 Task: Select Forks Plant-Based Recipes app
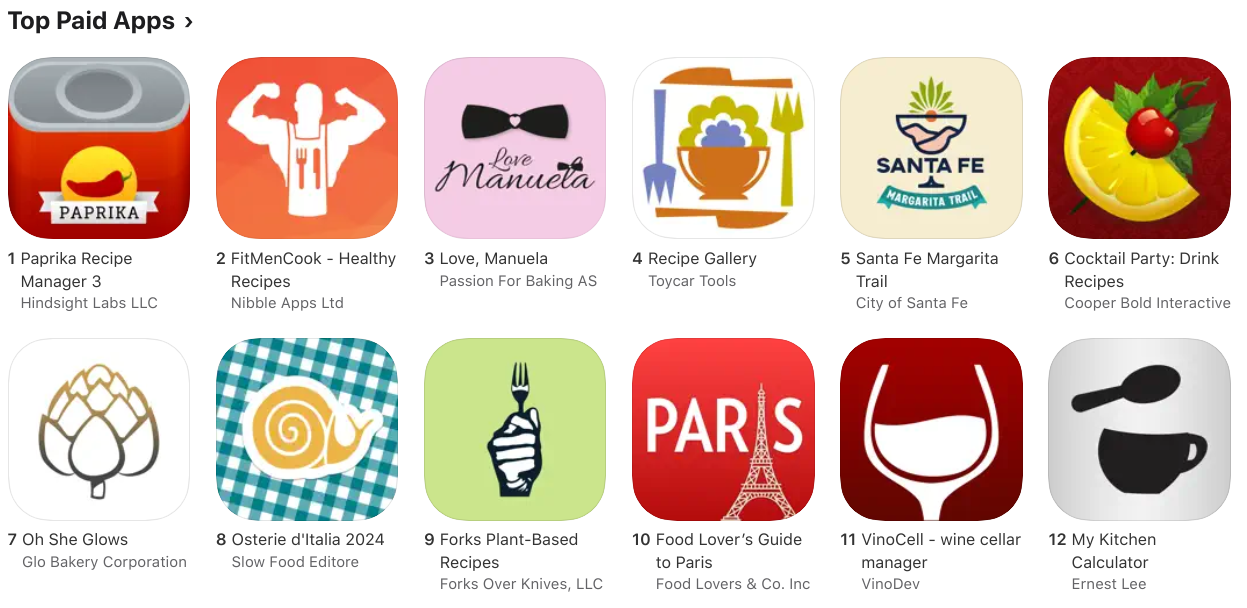[x=515, y=429]
